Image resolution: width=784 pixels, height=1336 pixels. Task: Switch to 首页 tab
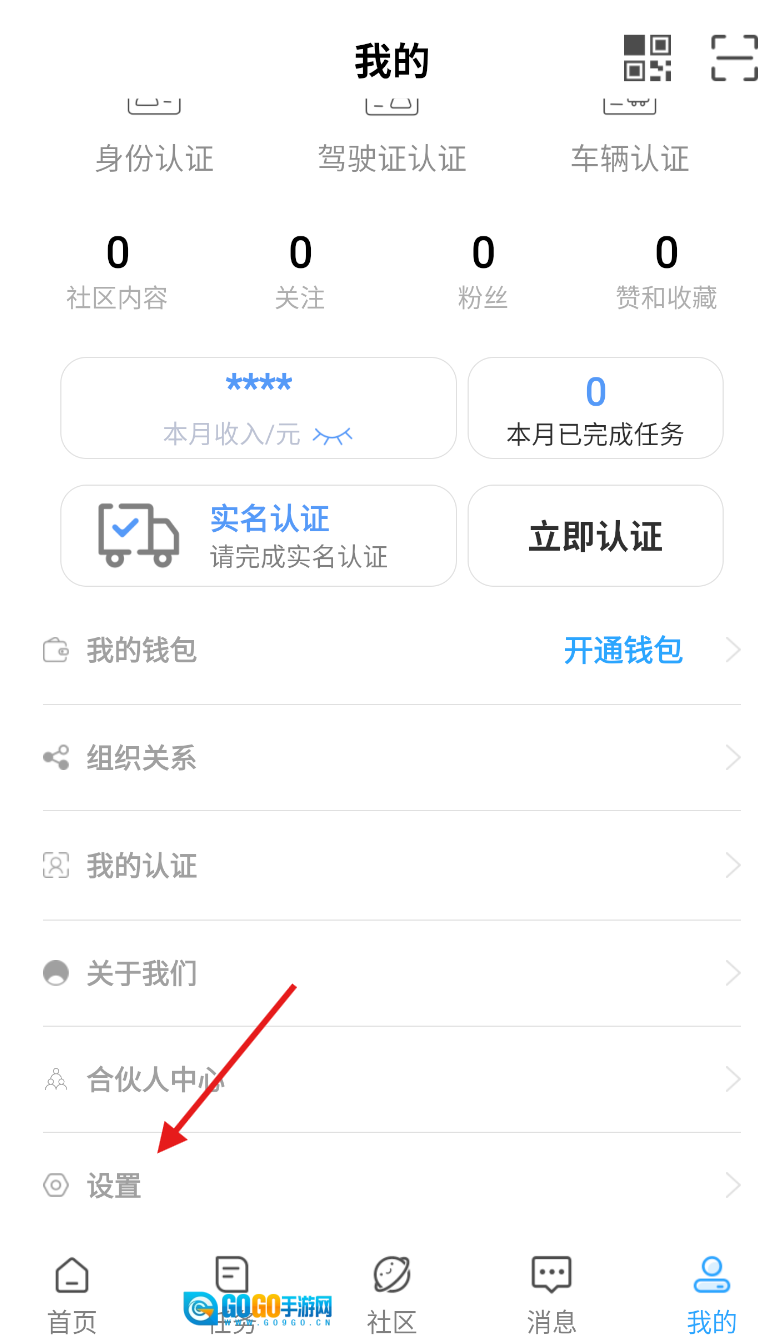coord(72,1295)
